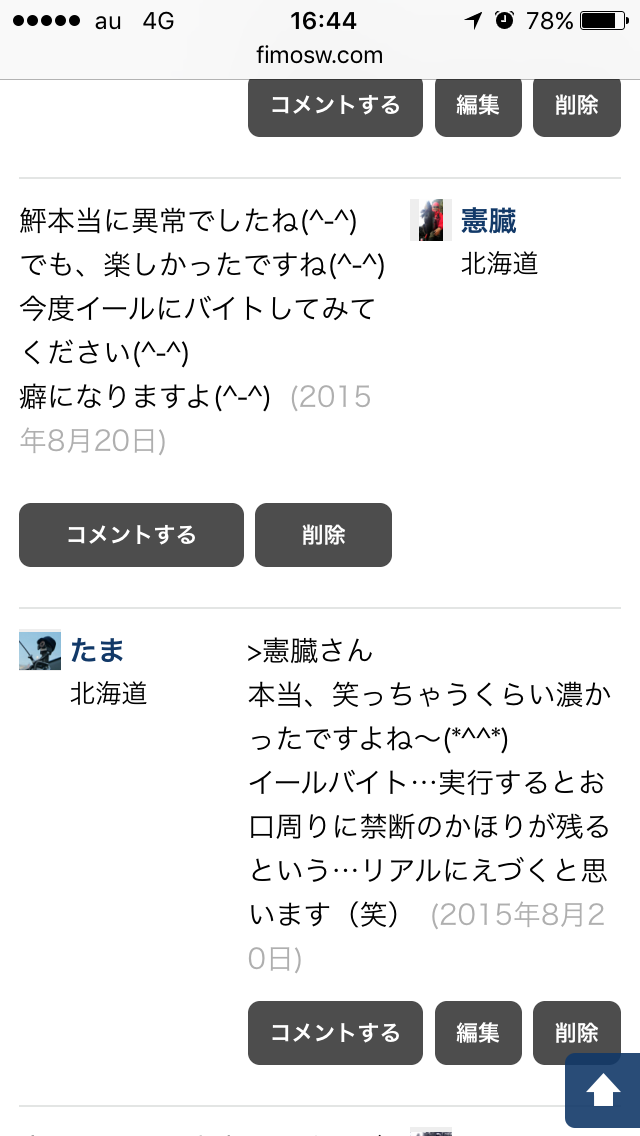Delete たま's reply with 削除

click(577, 1032)
